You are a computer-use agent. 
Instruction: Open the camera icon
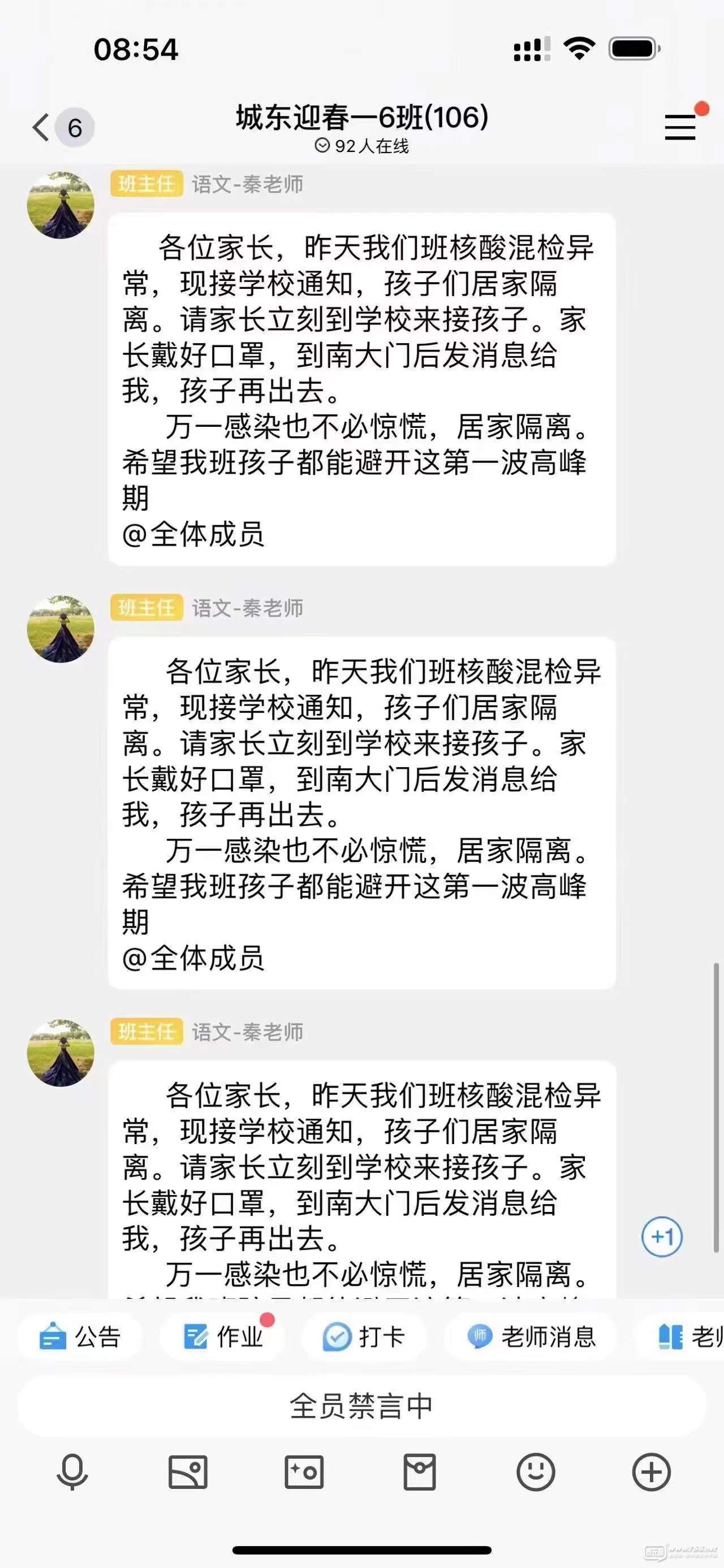304,1472
